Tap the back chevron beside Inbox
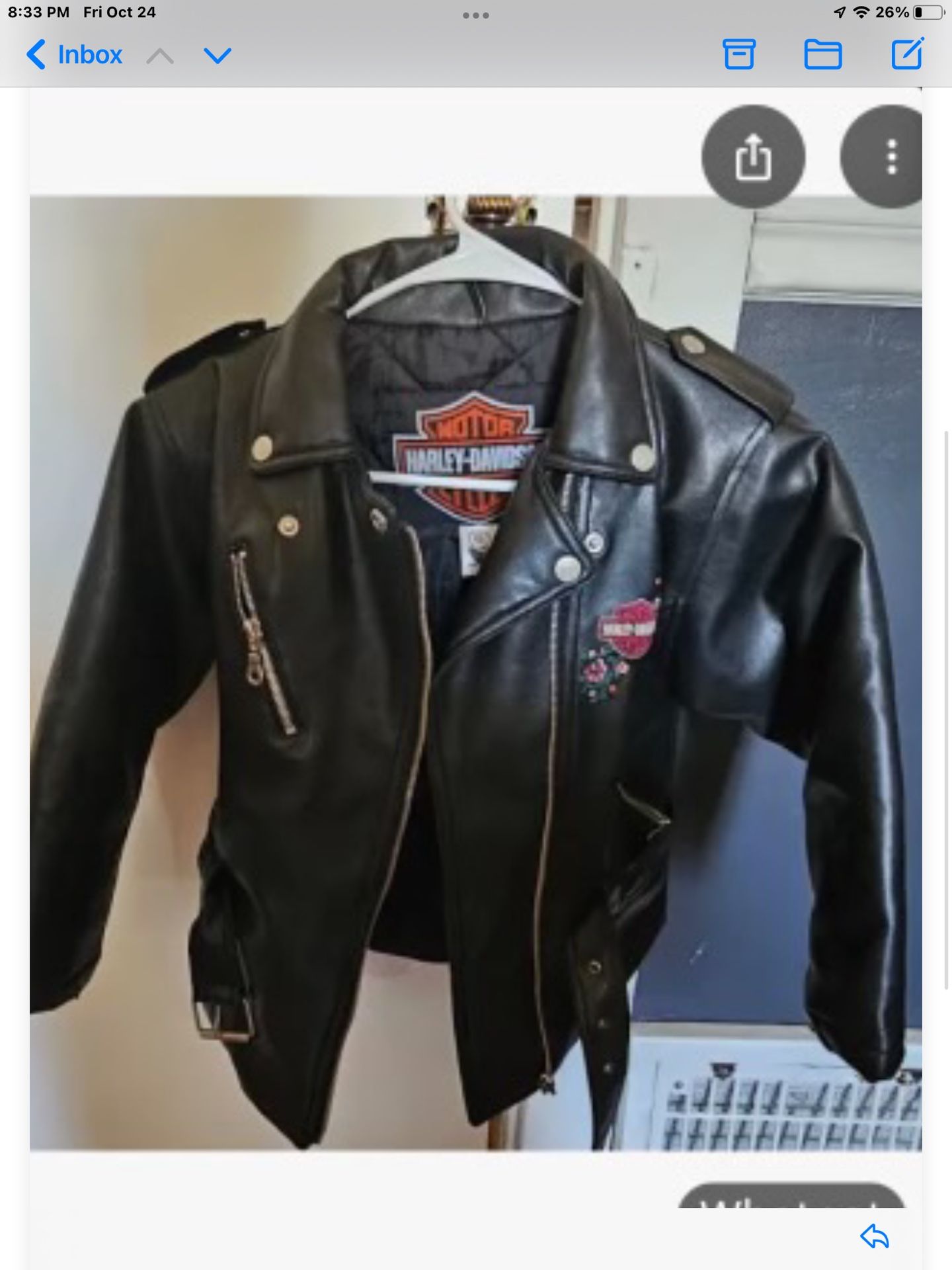 click(38, 56)
